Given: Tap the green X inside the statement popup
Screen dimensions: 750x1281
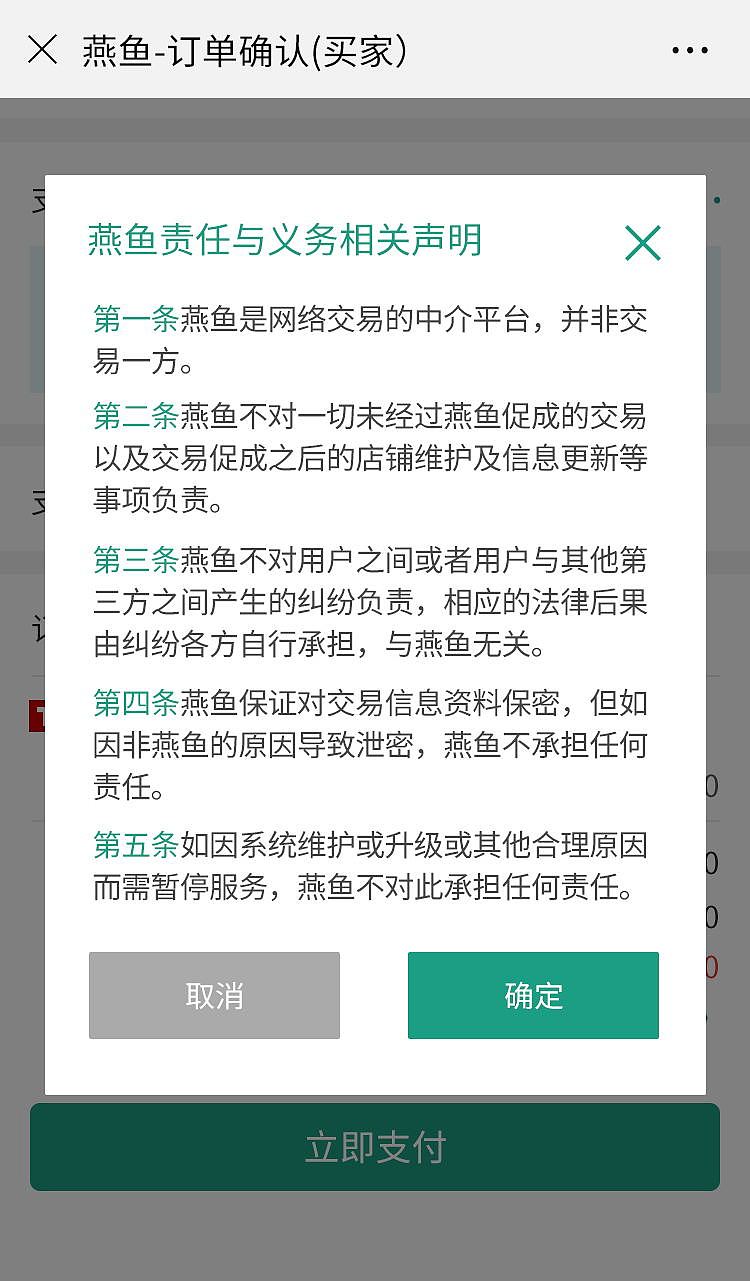Looking at the screenshot, I should (x=643, y=243).
